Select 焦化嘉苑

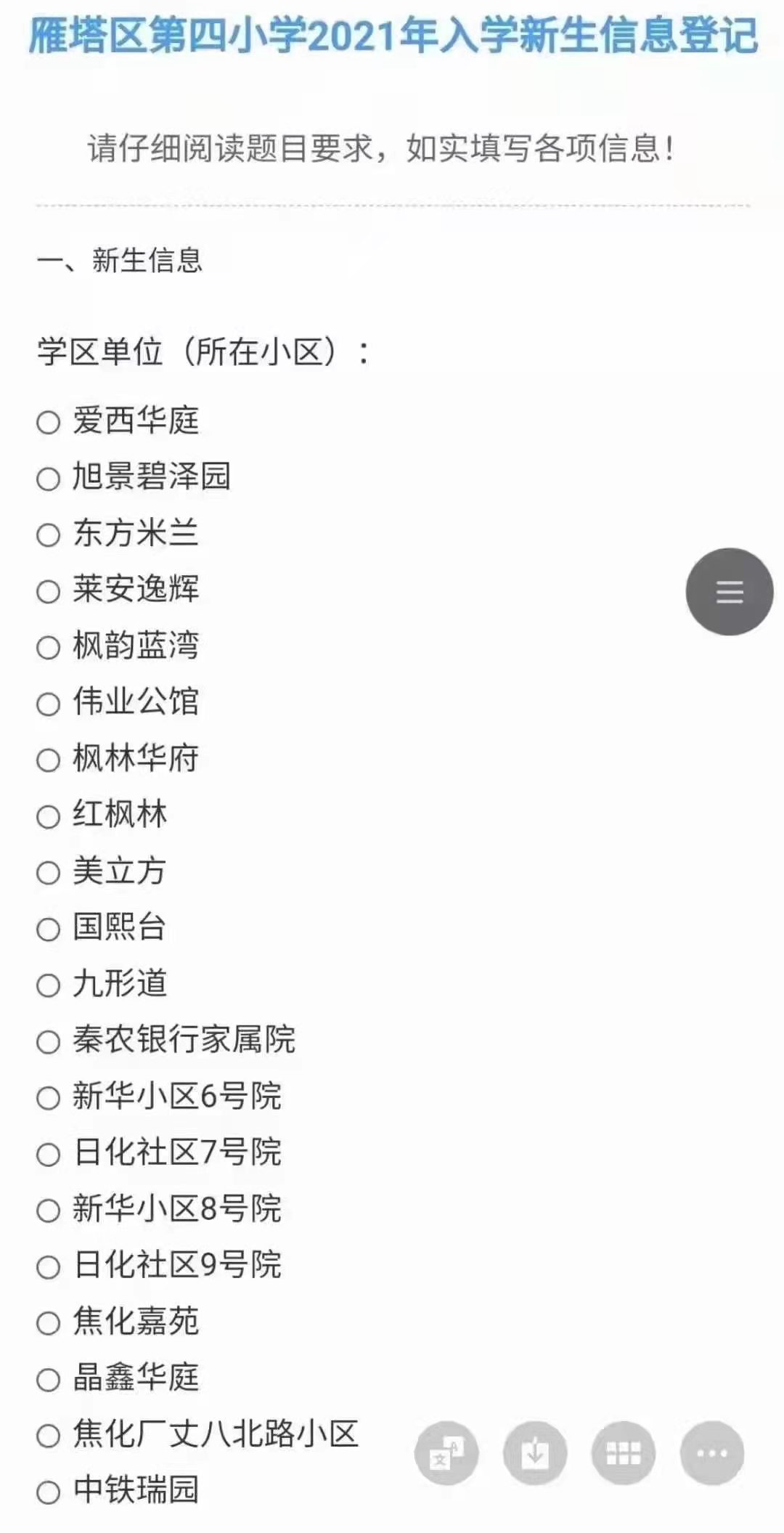point(49,1323)
